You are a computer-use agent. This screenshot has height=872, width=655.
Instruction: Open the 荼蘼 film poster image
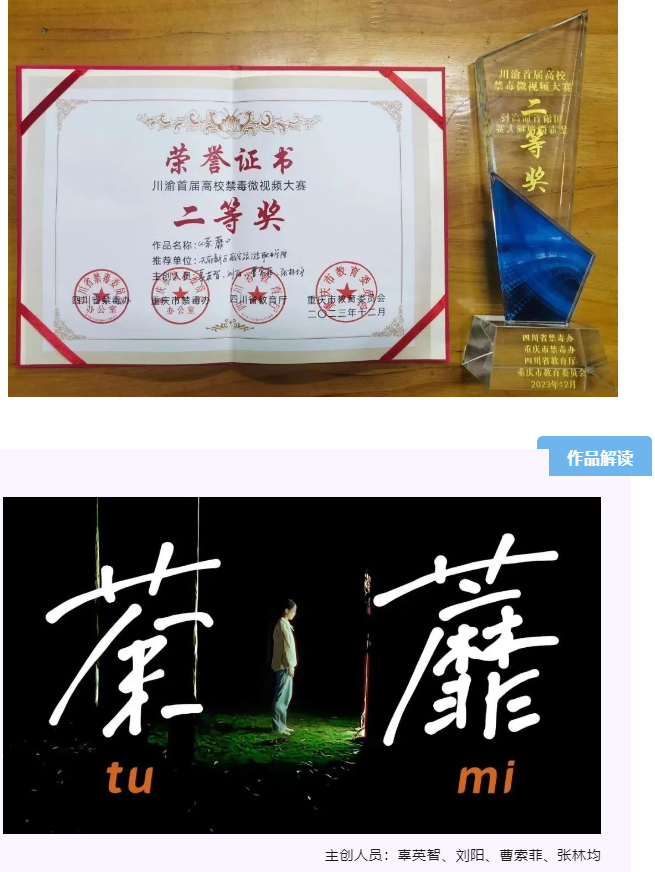point(302,665)
